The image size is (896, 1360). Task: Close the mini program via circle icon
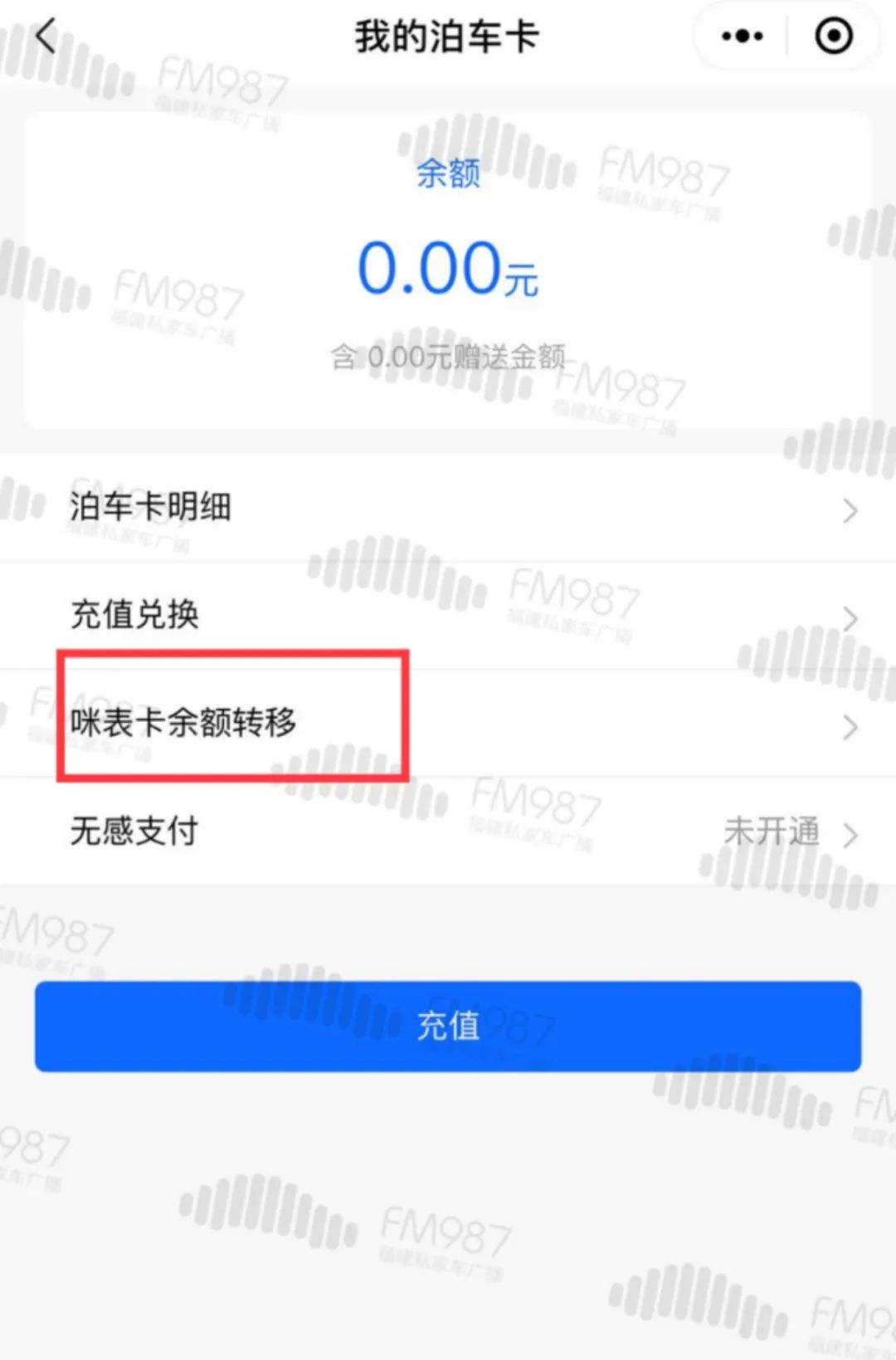tap(833, 37)
